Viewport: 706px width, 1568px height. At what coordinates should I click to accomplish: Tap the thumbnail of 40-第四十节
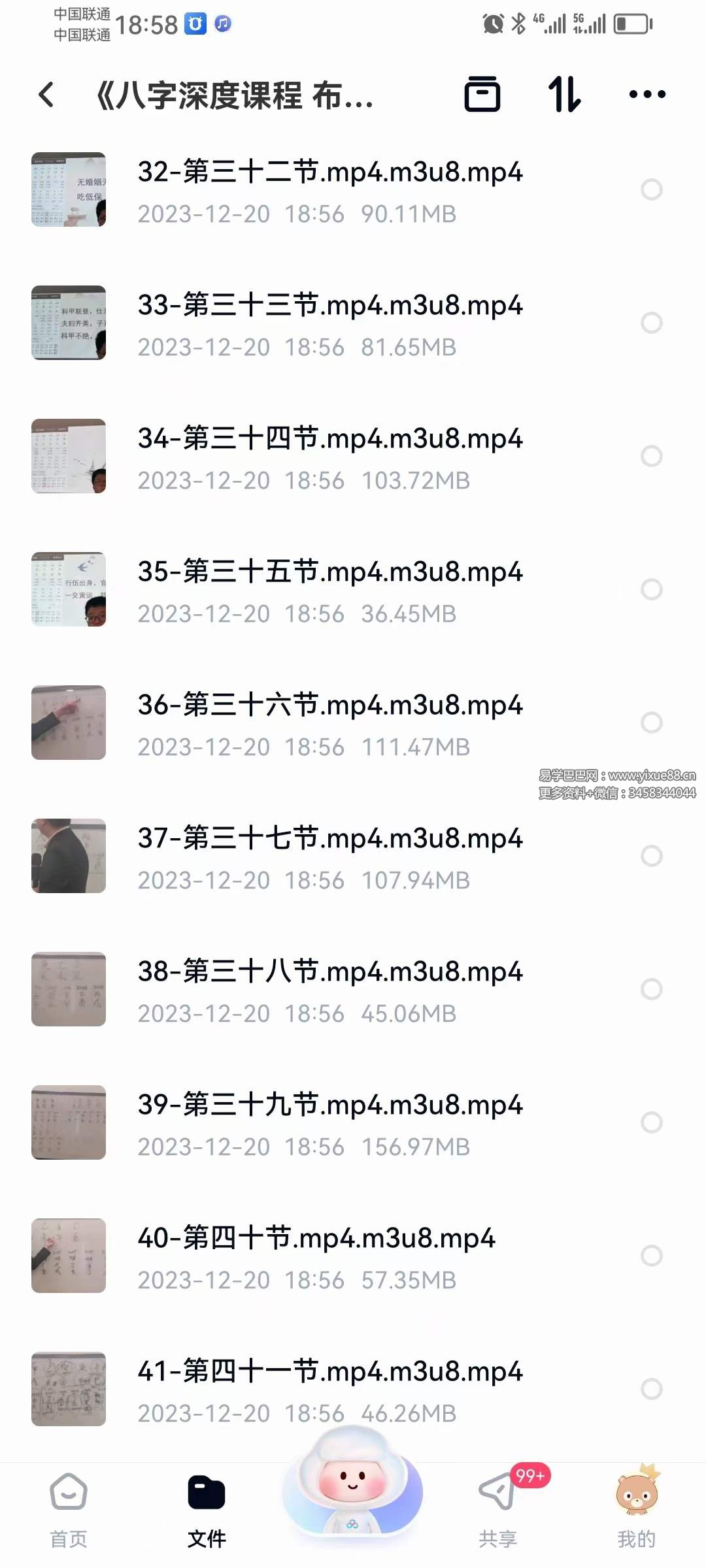click(x=69, y=1254)
